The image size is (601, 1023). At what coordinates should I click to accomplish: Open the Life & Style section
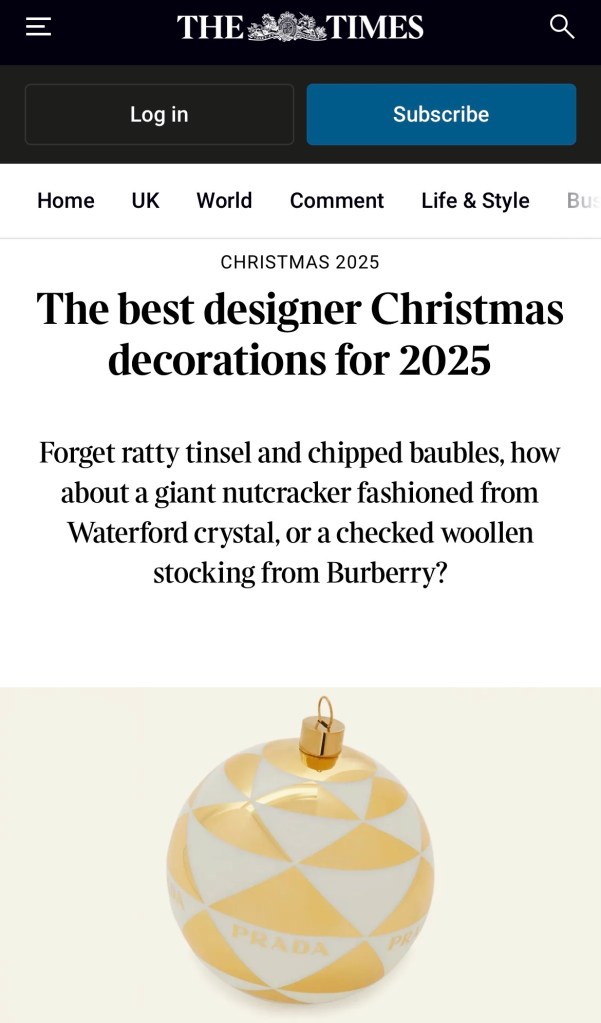click(475, 201)
